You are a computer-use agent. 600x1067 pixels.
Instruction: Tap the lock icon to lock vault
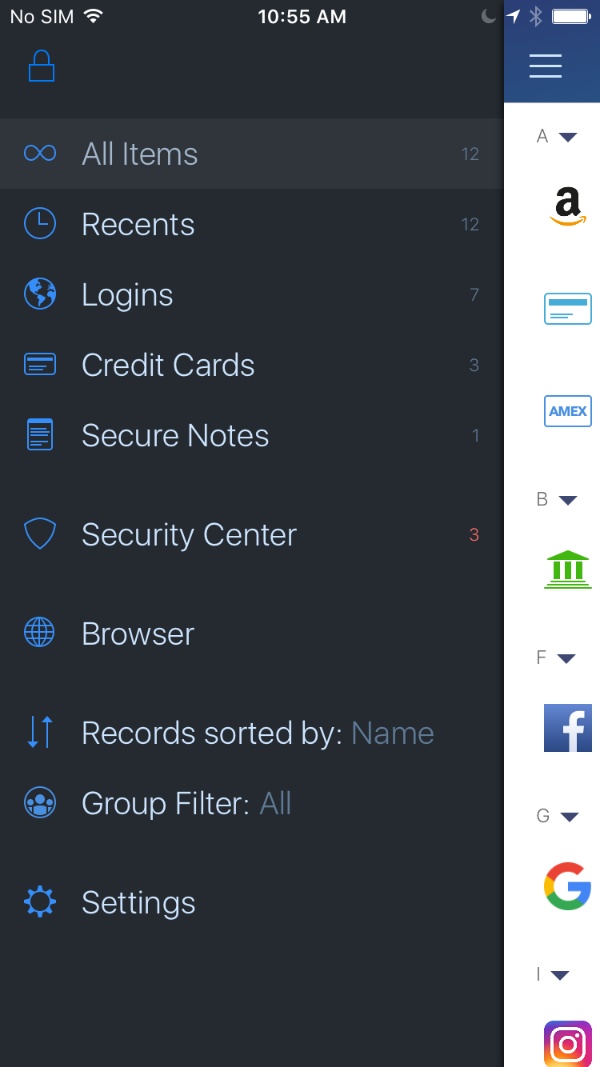(x=41, y=66)
